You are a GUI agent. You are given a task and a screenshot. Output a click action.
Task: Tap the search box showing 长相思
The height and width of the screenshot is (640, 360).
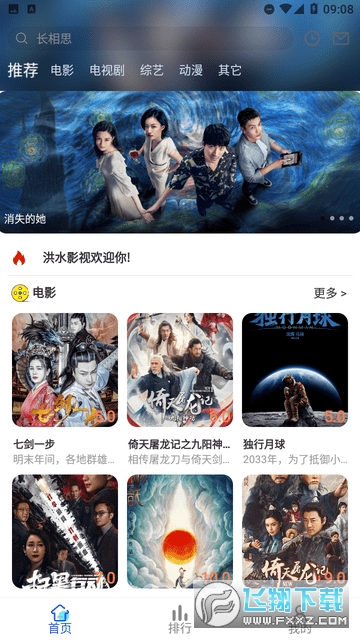151,39
